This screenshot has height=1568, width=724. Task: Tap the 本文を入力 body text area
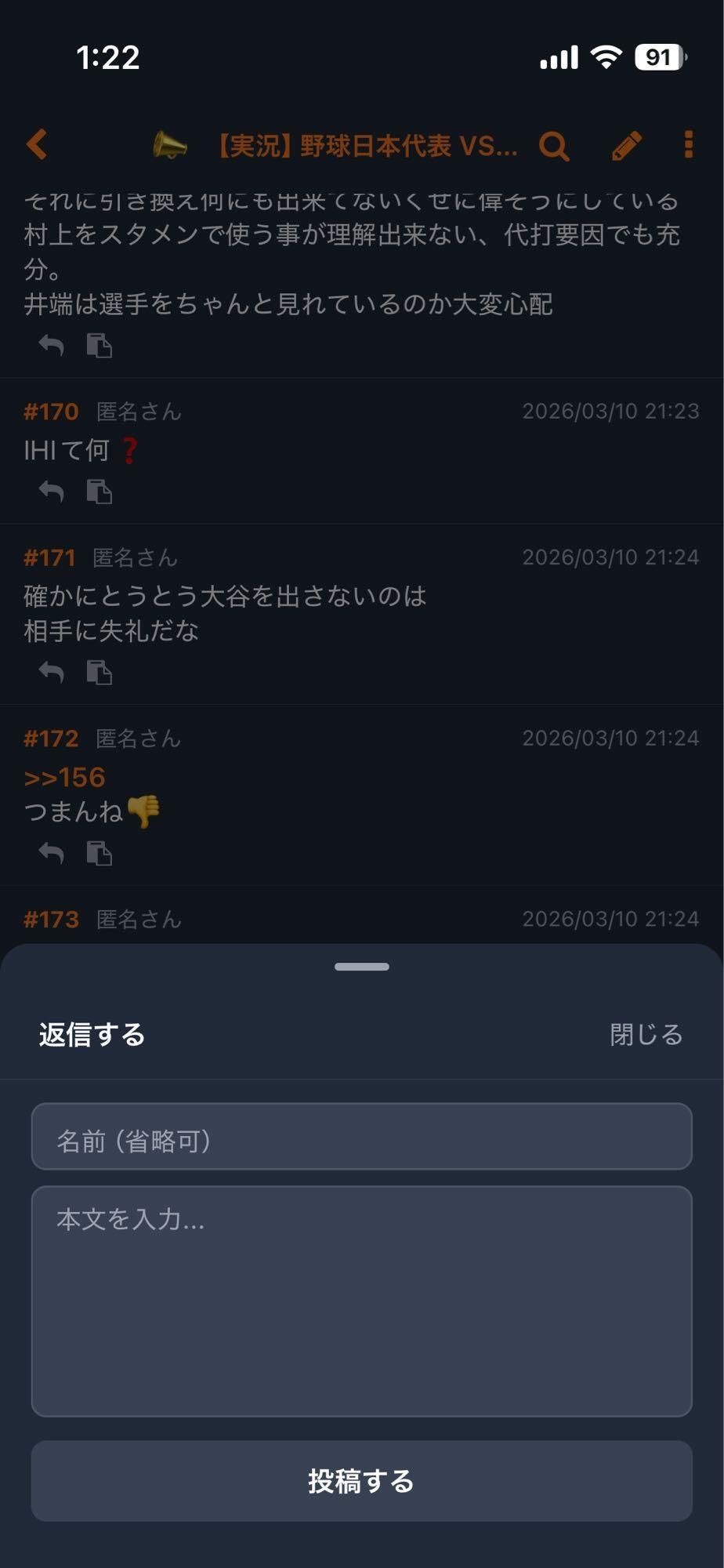click(361, 1301)
